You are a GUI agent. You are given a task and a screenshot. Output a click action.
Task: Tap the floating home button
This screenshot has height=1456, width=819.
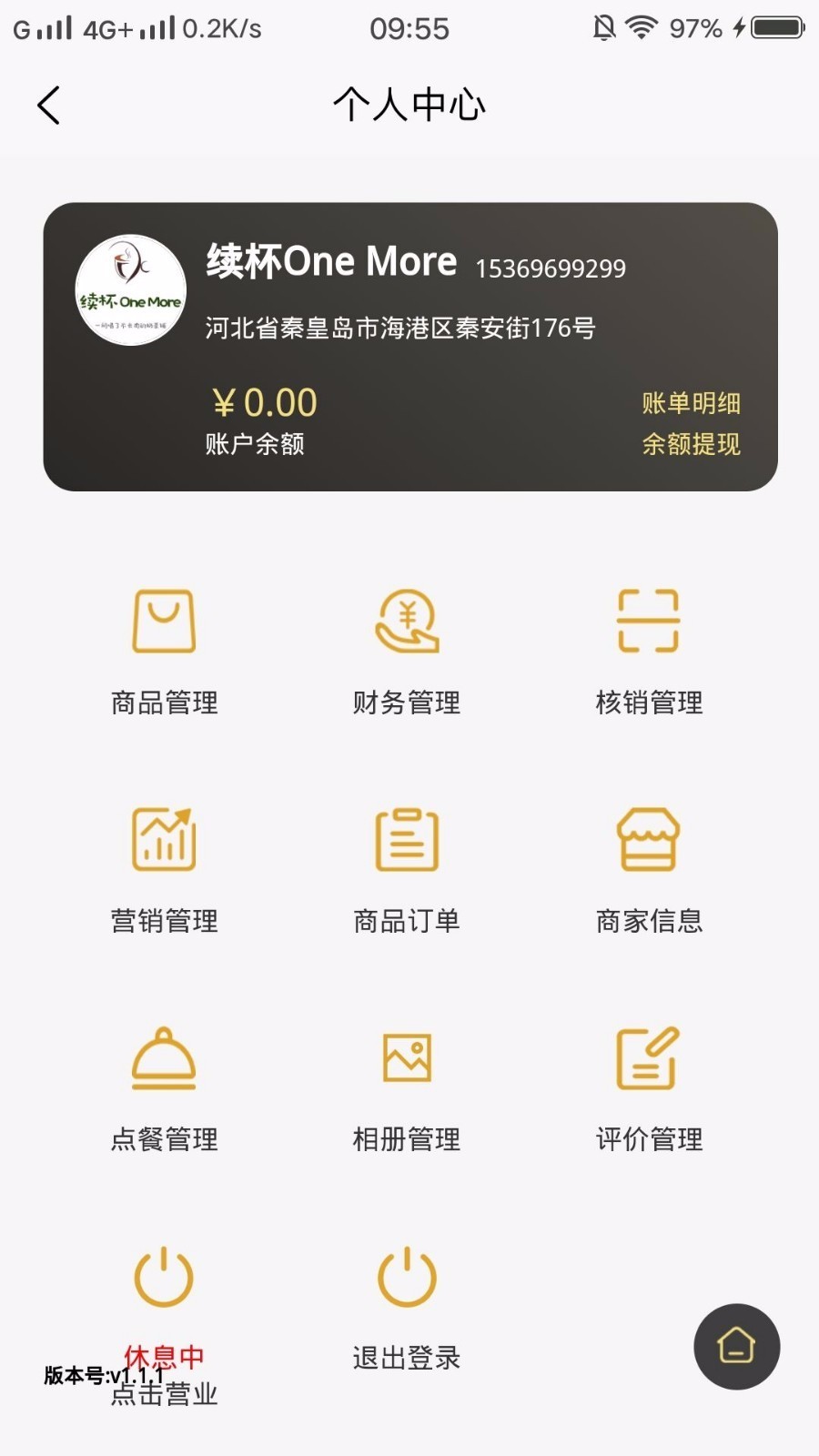[735, 1347]
